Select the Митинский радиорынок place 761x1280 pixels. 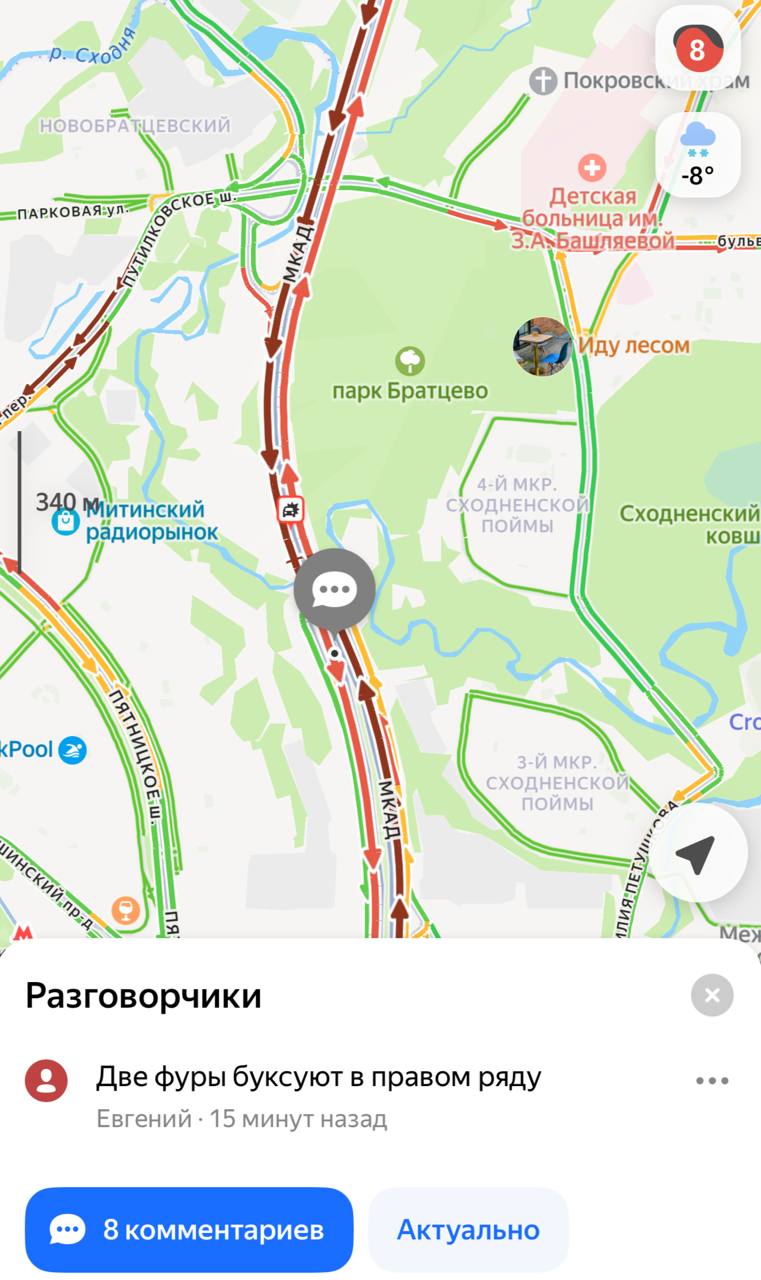coord(65,521)
